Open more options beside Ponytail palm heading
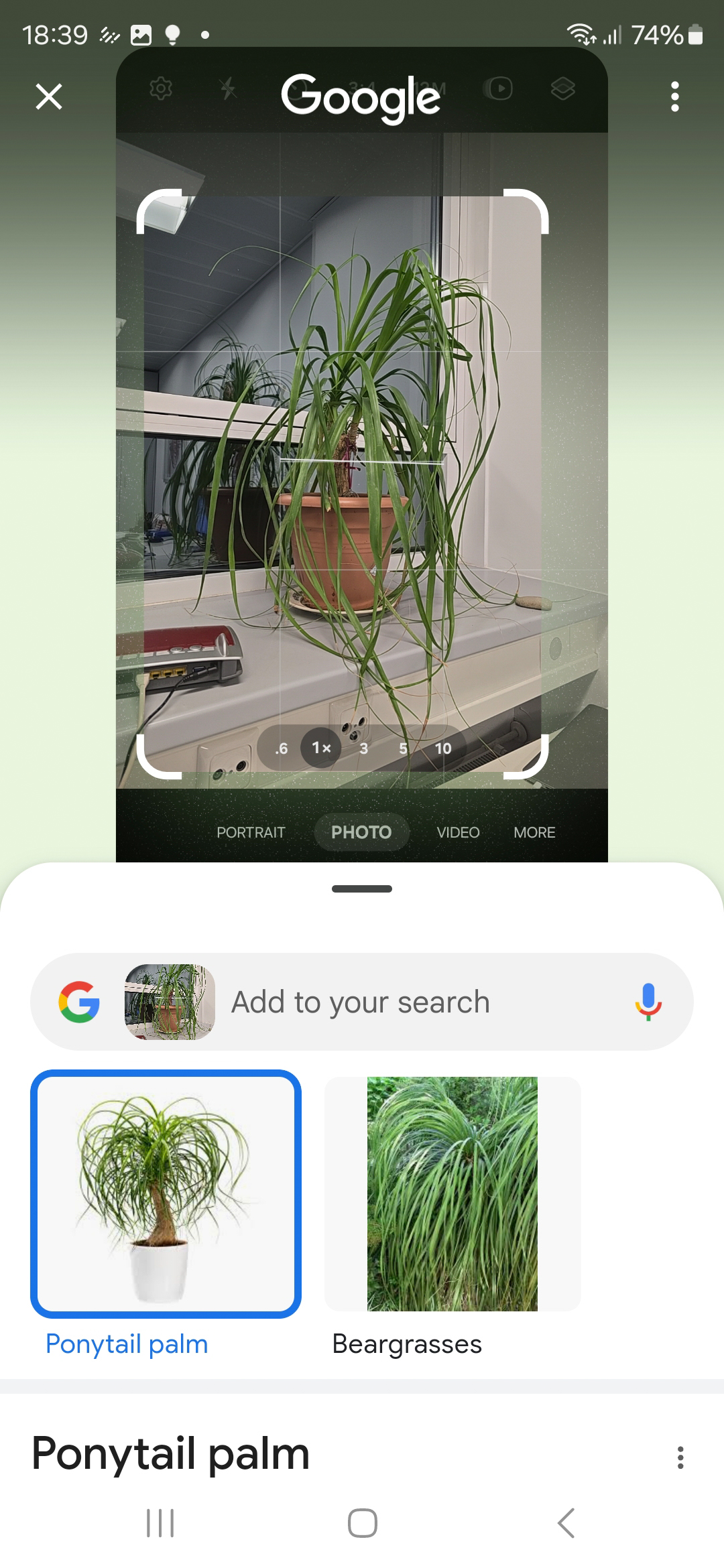The height and width of the screenshot is (1568, 724). [680, 1458]
